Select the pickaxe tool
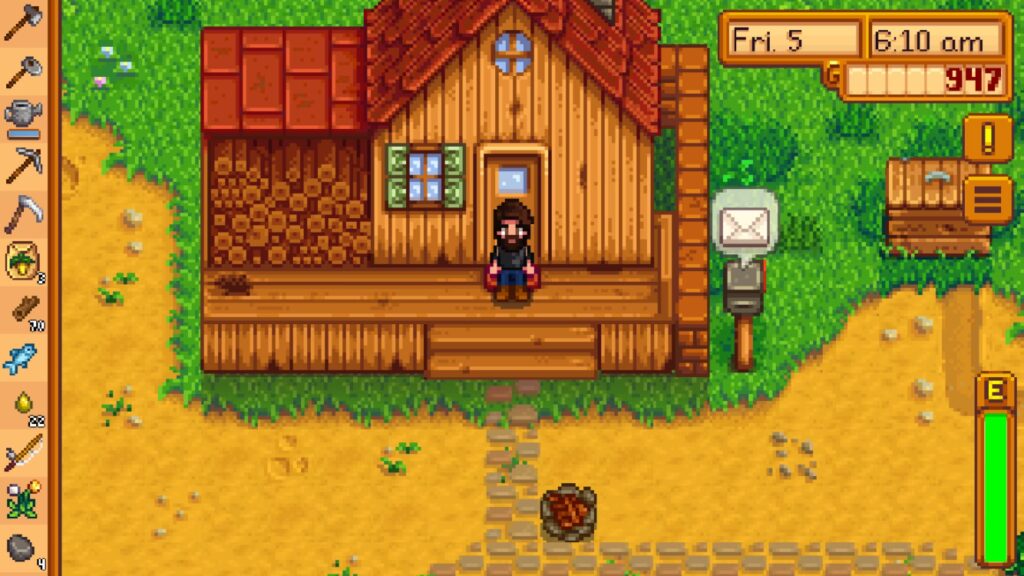 tap(22, 165)
